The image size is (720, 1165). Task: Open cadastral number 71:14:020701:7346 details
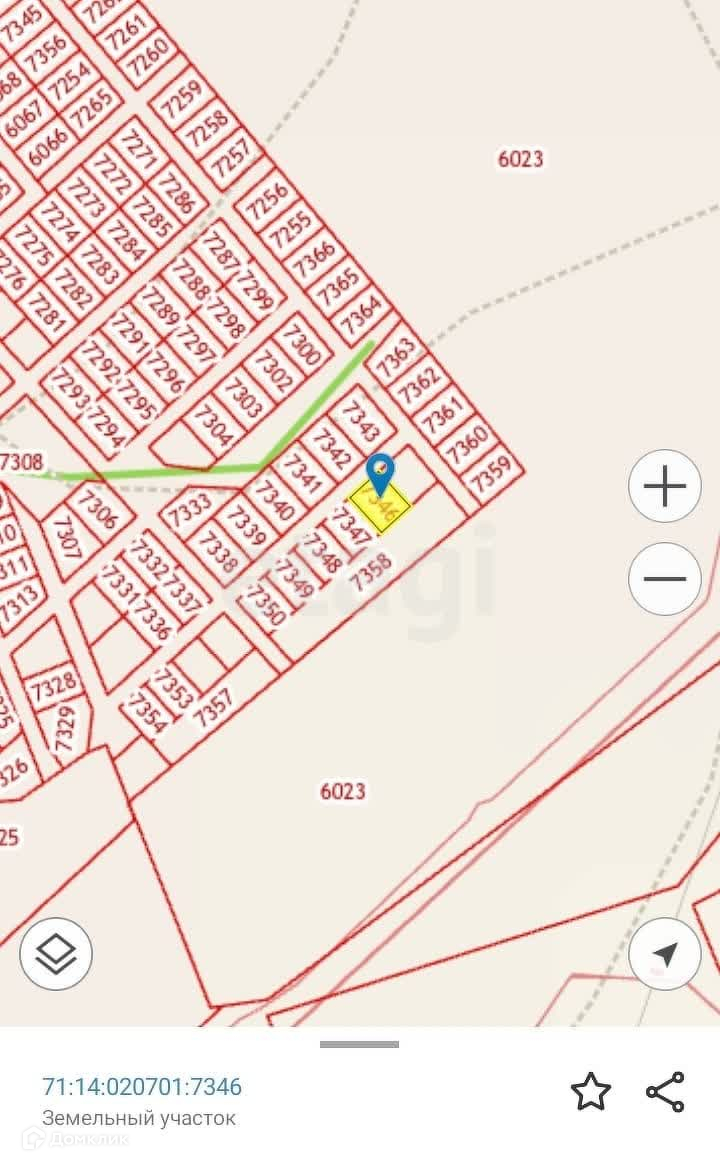(x=142, y=1086)
